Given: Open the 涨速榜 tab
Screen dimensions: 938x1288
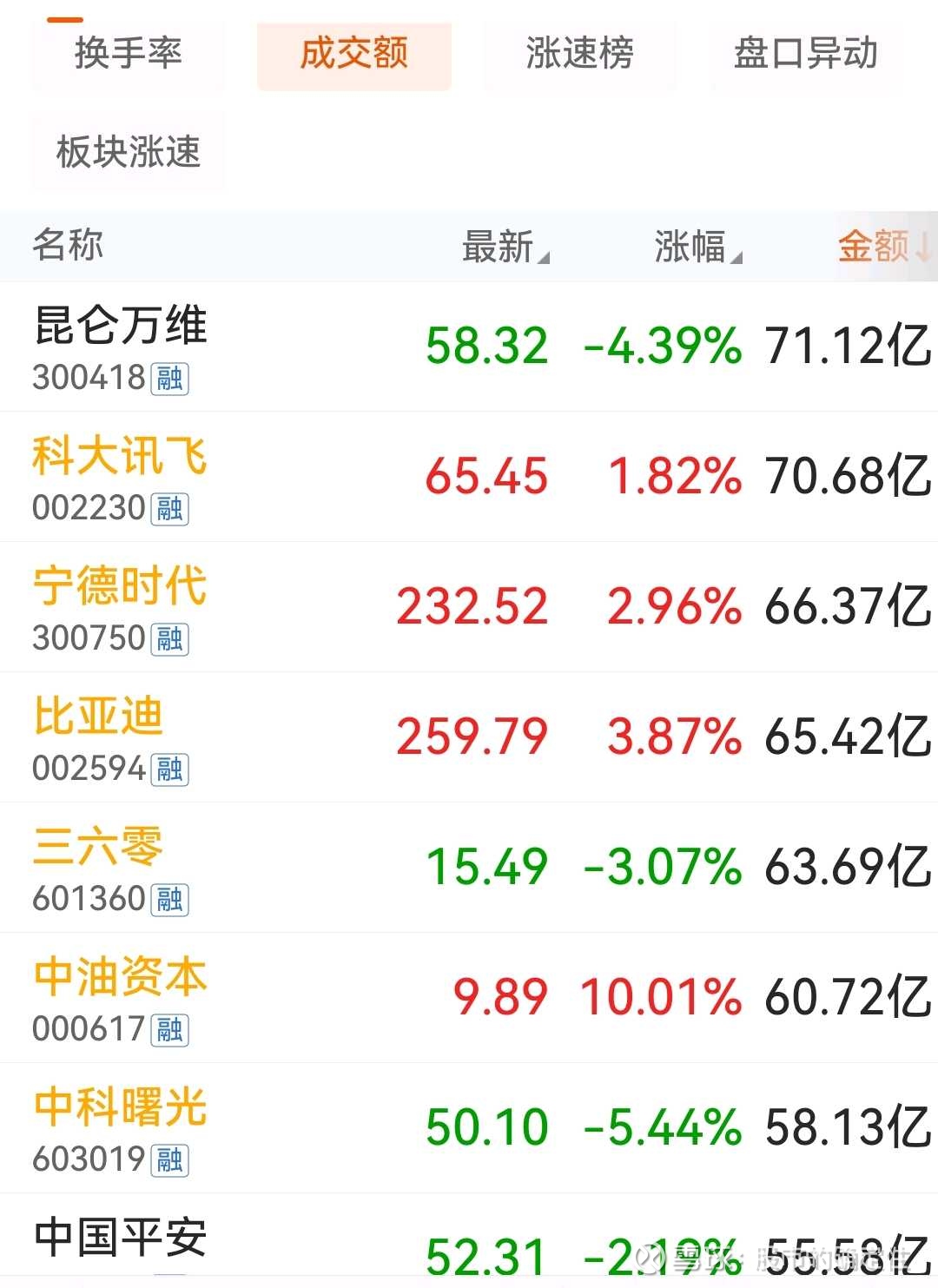Looking at the screenshot, I should pos(579,55).
